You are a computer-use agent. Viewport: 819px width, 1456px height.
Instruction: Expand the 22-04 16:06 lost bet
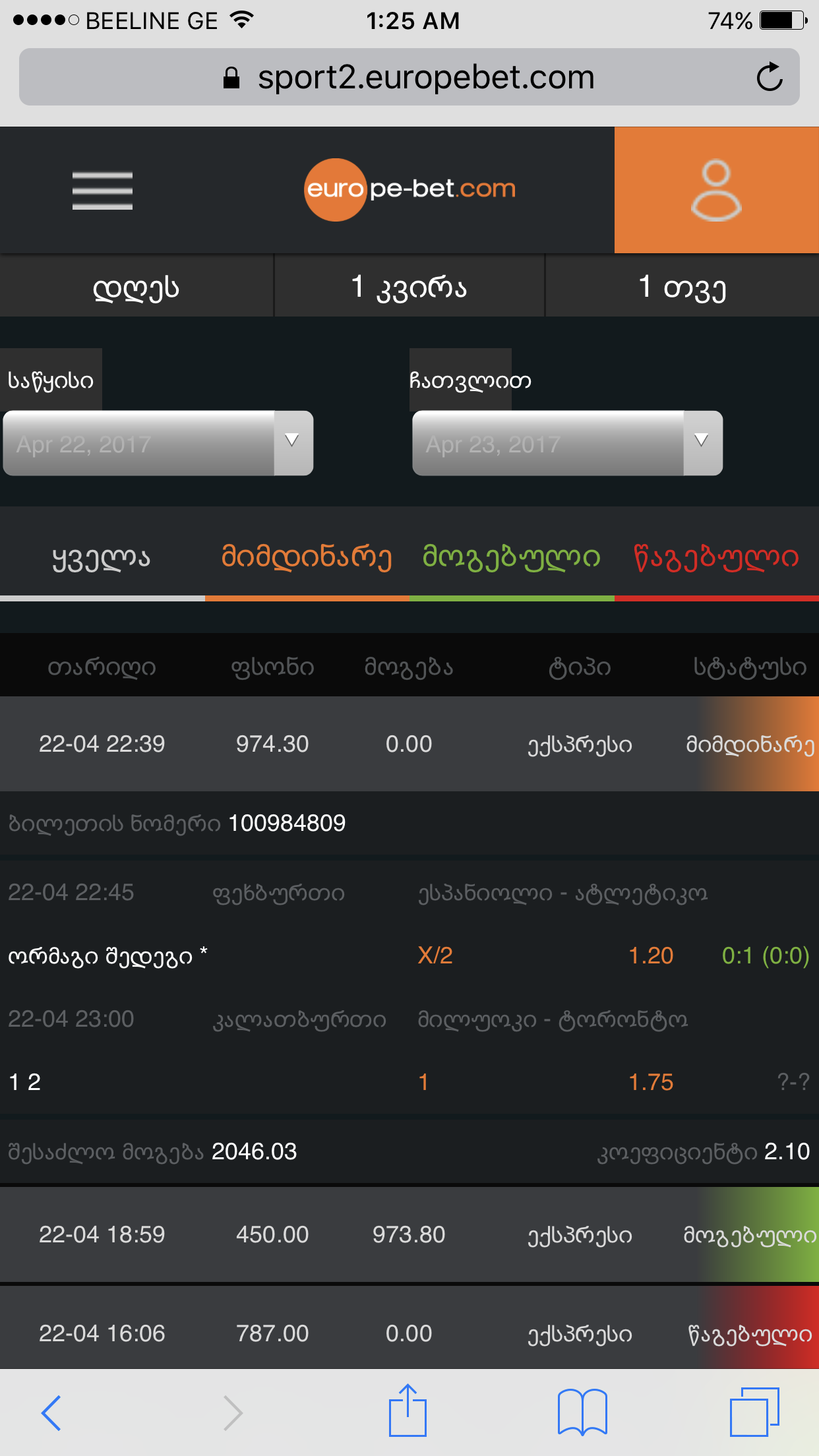click(409, 1333)
